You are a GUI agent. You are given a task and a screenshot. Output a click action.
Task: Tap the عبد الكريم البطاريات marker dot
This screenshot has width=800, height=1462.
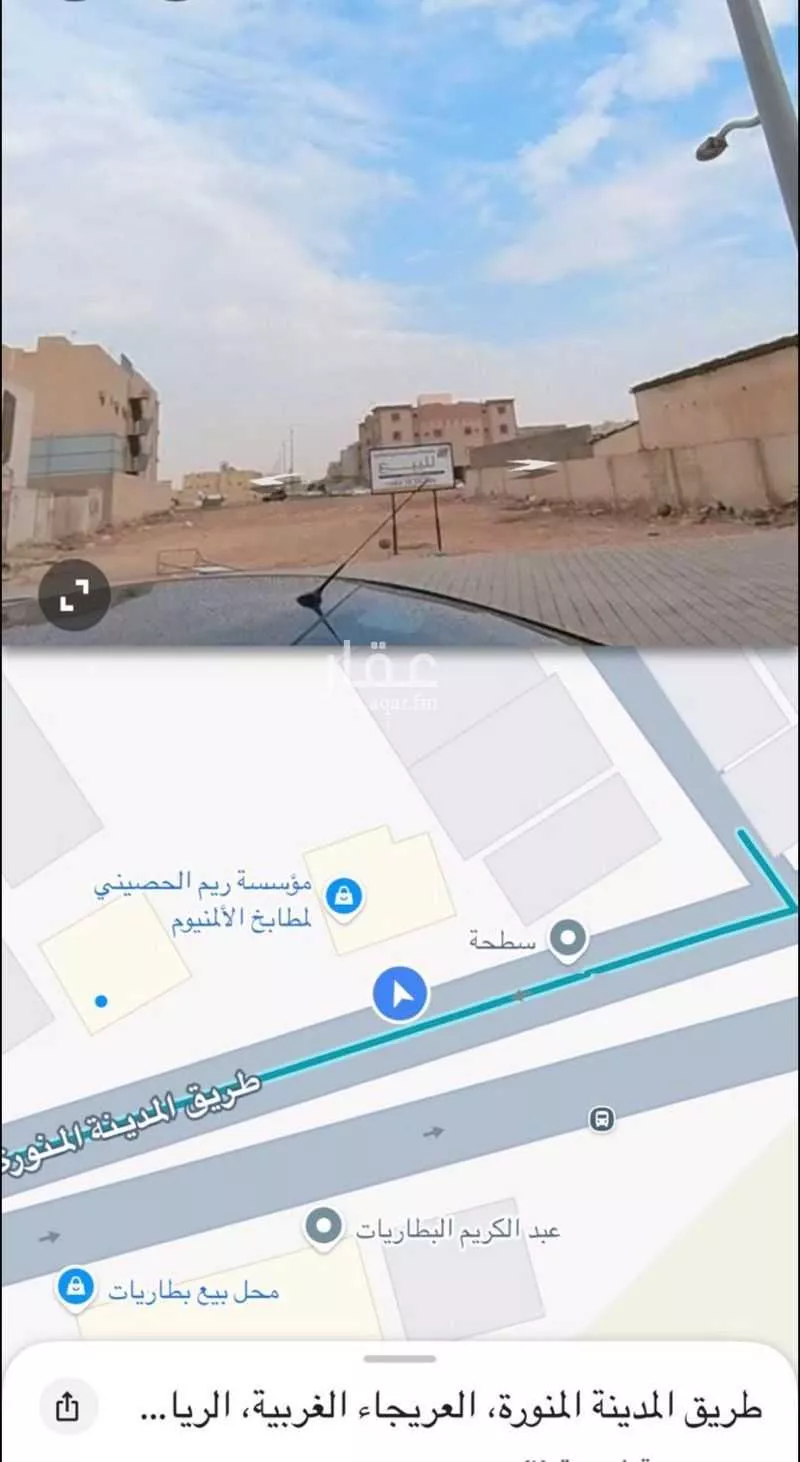click(322, 1224)
